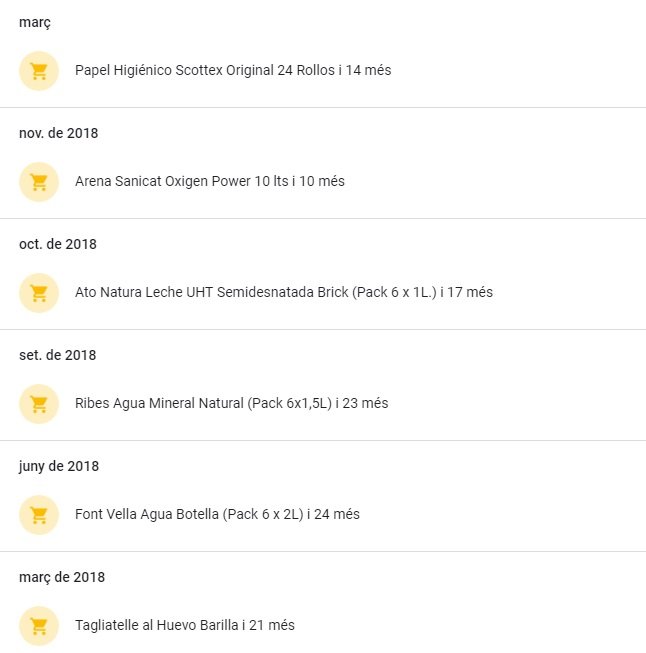Select the Ribes Agua Mineral Natural purchase
The height and width of the screenshot is (653, 646).
231,404
